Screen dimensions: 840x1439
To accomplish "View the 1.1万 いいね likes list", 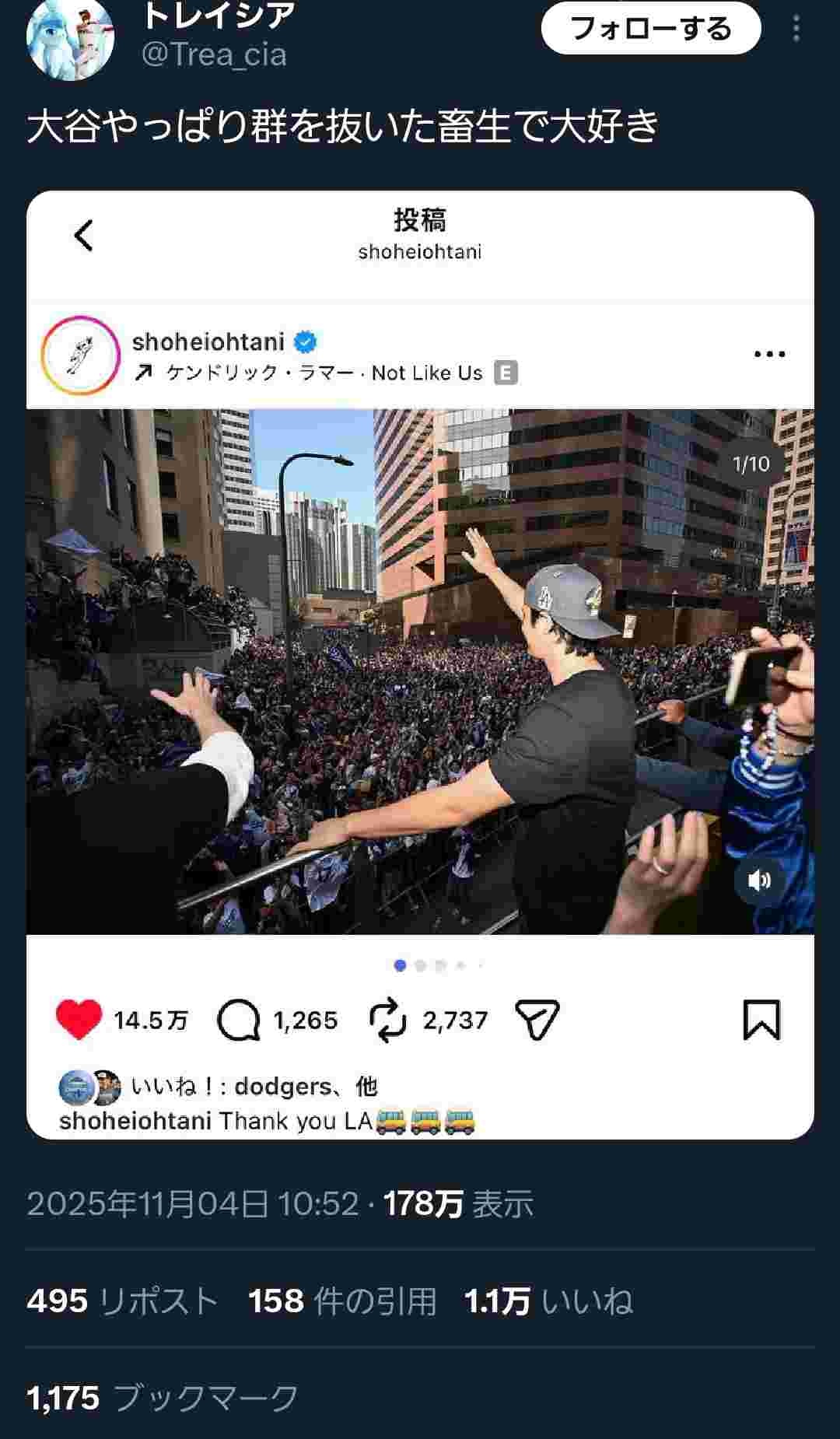I will coord(548,1301).
